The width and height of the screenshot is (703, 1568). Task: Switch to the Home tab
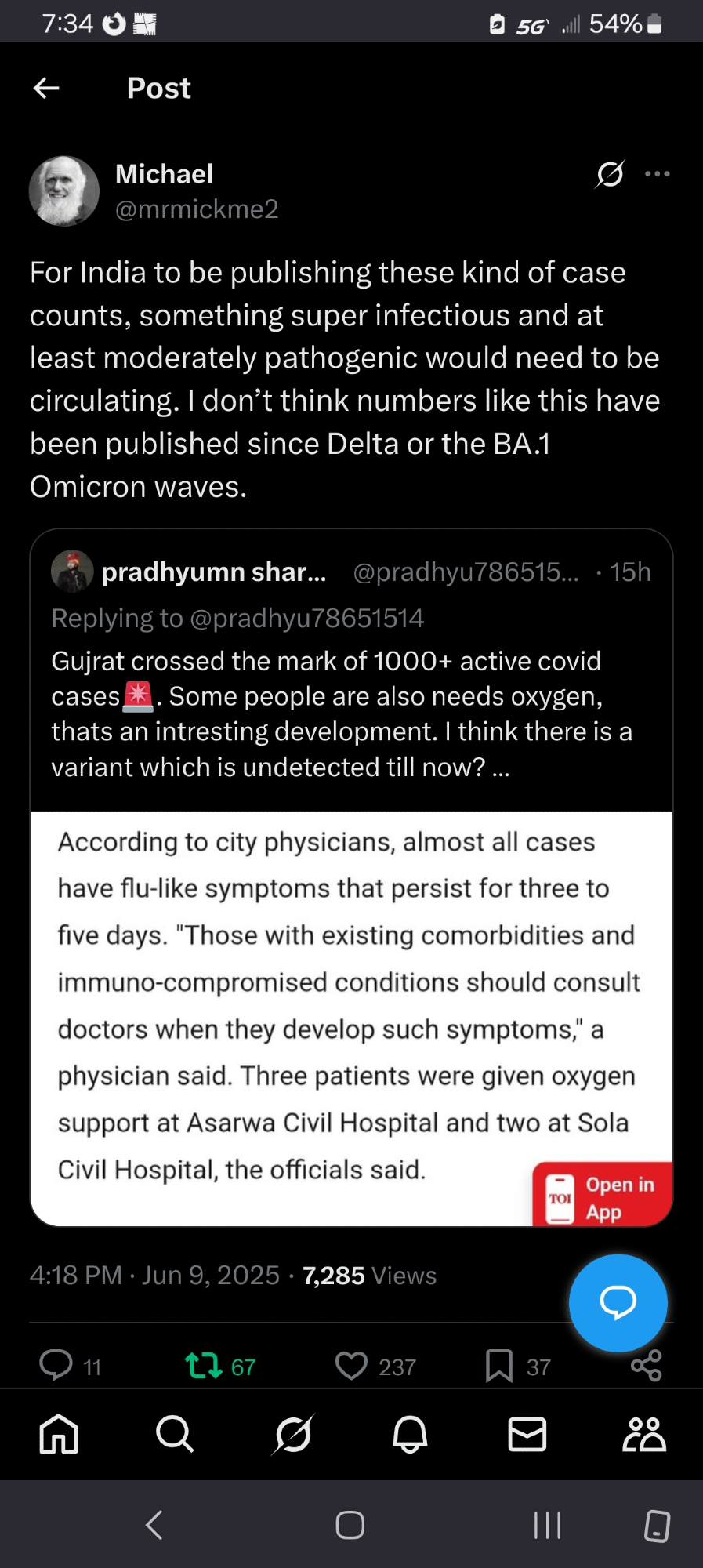[59, 1435]
